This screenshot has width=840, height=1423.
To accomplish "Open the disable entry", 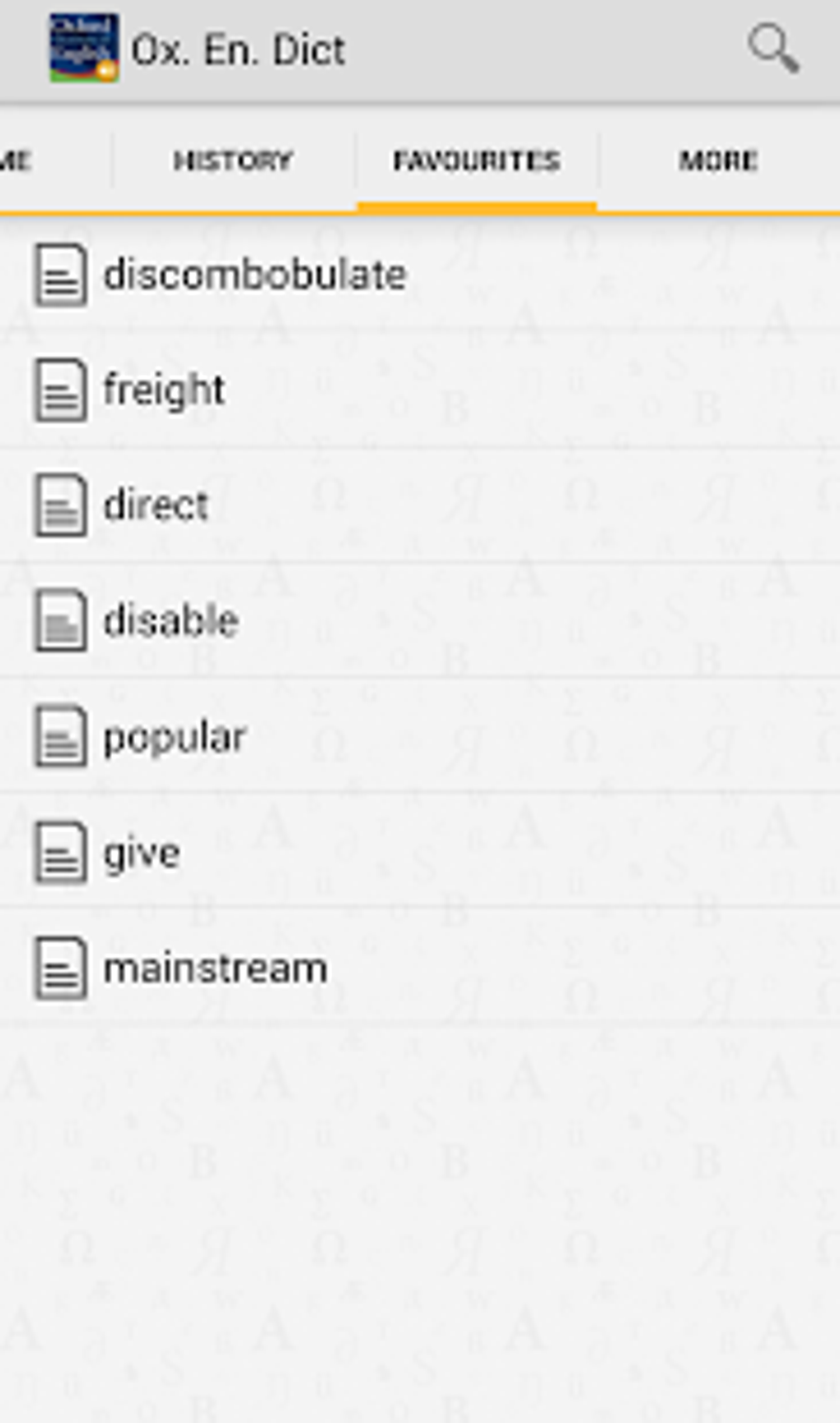I will [420, 620].
